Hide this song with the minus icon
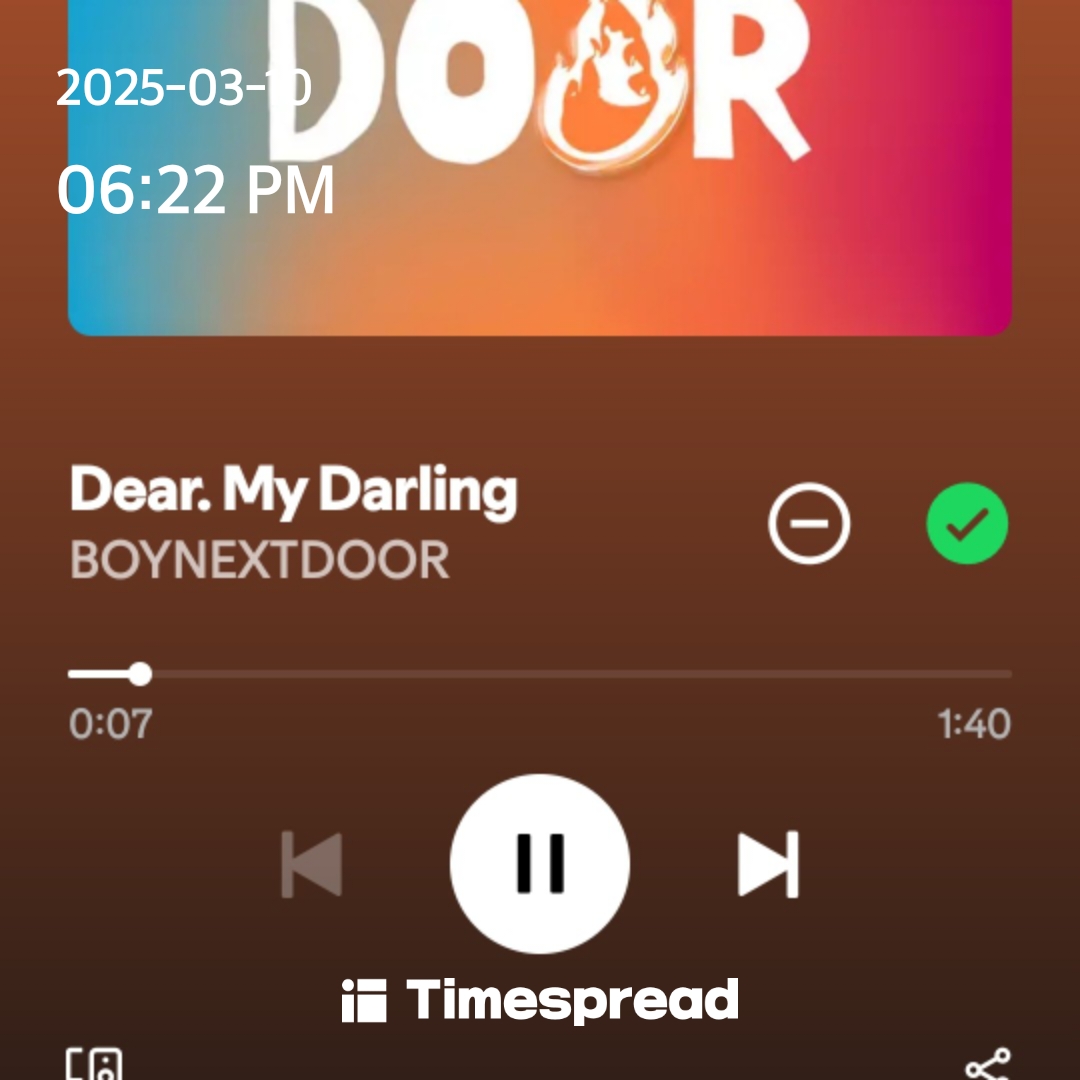1080x1080 pixels. coord(809,524)
